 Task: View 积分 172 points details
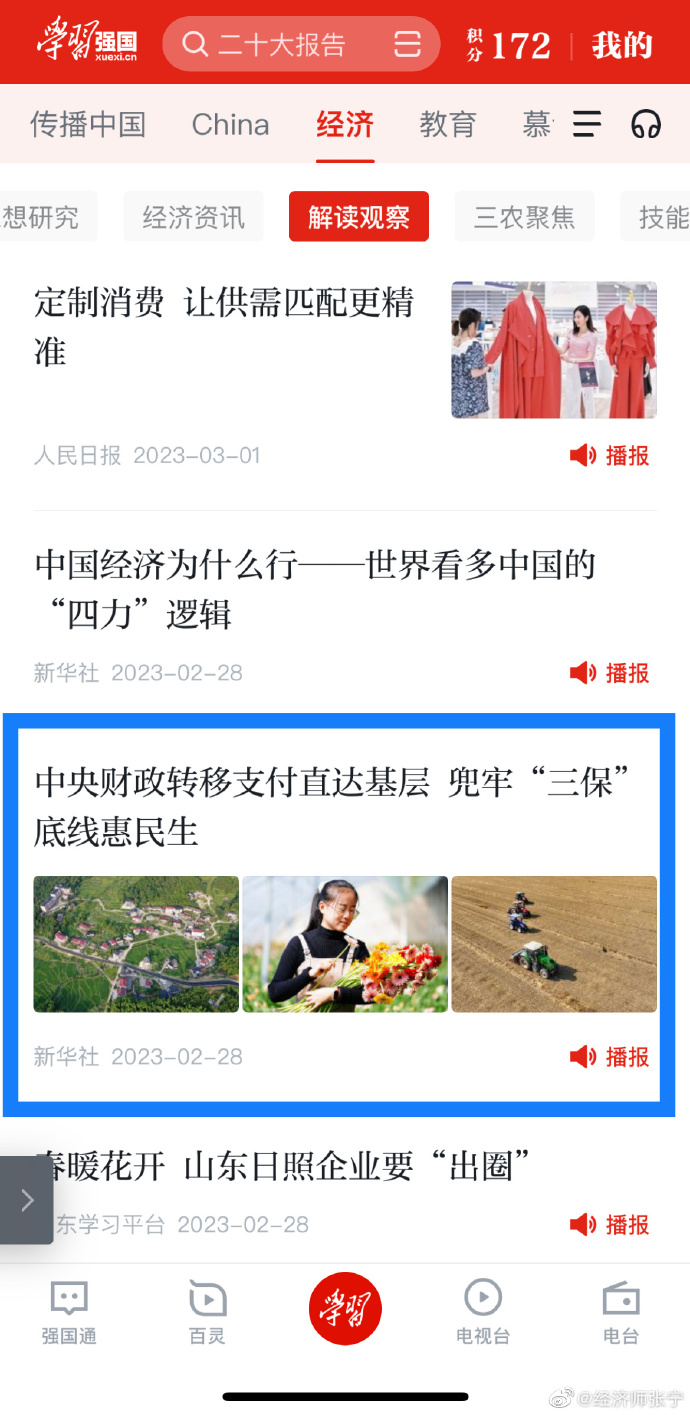pos(509,45)
